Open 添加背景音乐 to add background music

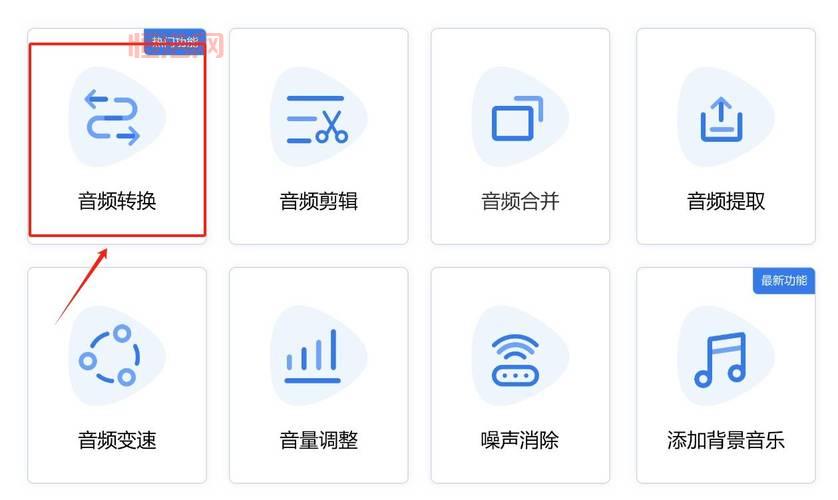coord(725,375)
